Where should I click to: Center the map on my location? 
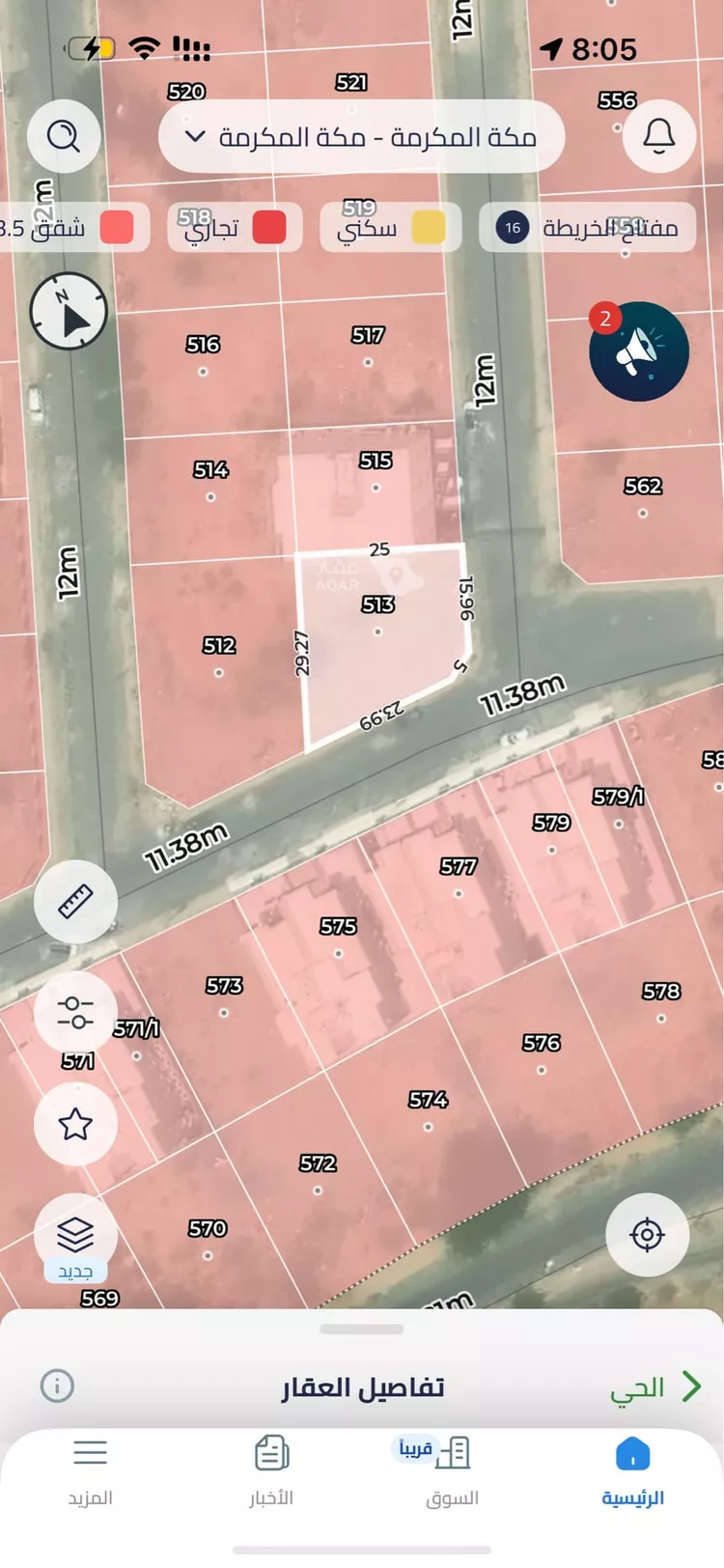click(647, 1235)
